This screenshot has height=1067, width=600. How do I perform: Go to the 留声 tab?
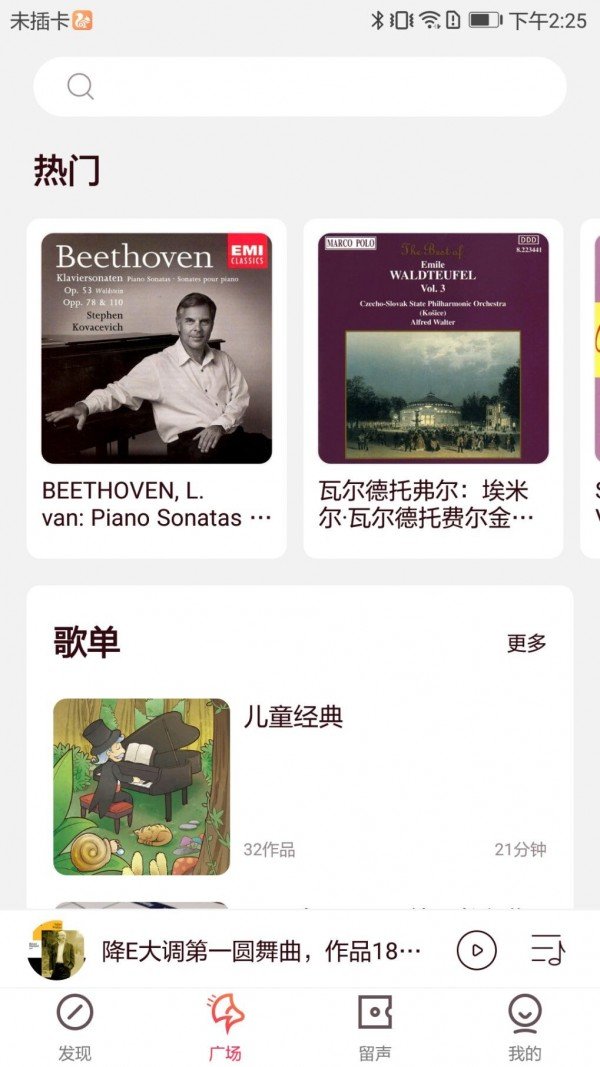[x=375, y=1027]
